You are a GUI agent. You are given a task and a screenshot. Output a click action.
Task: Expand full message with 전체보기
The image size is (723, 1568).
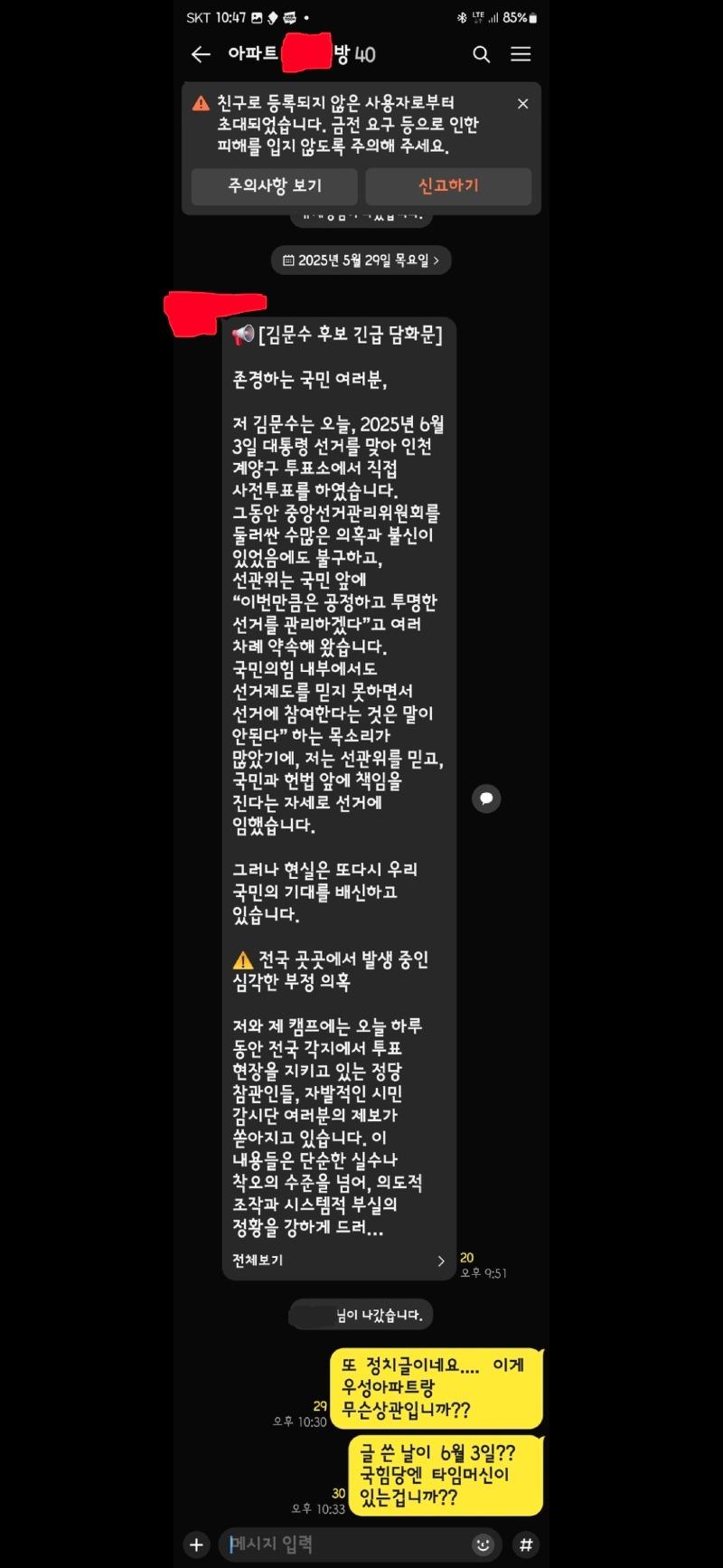pos(338,1261)
